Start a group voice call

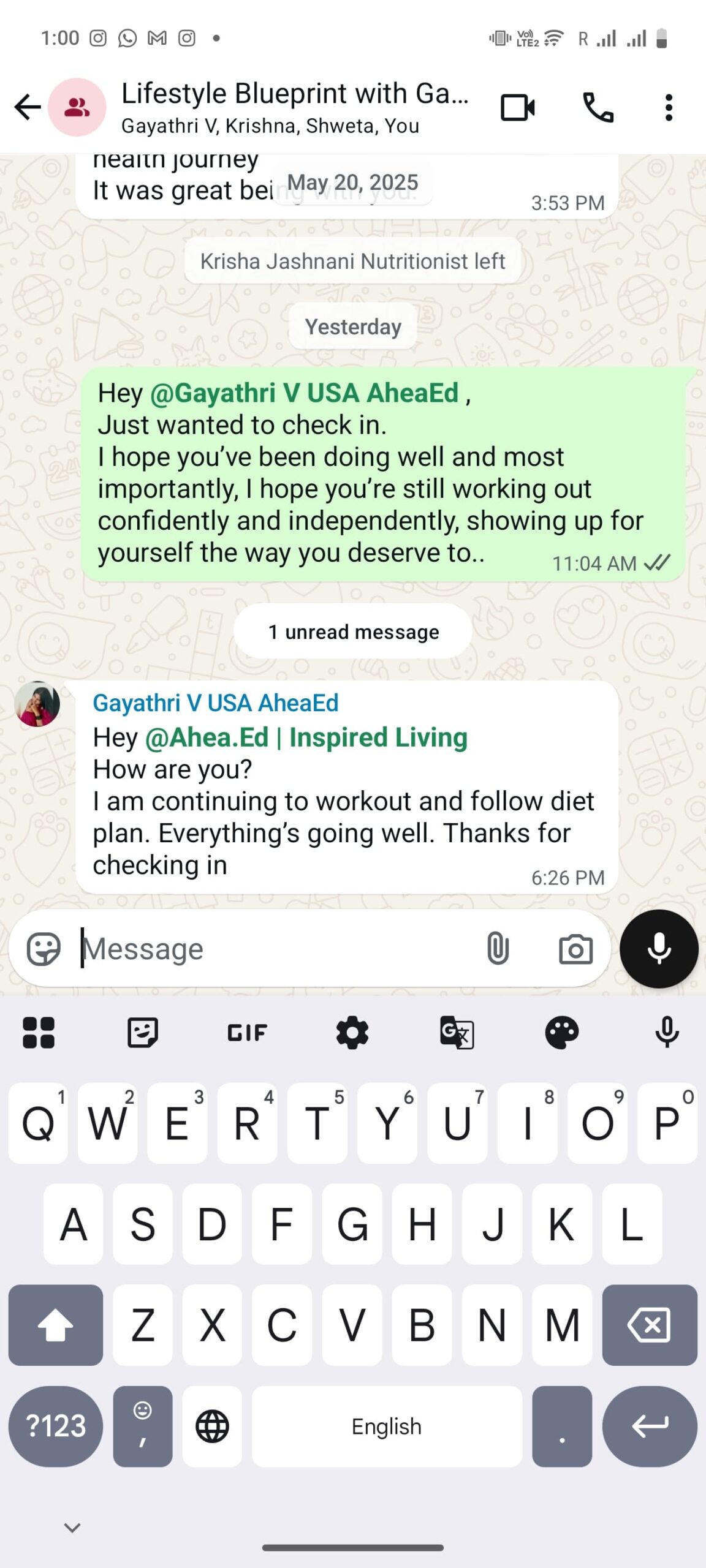point(598,108)
